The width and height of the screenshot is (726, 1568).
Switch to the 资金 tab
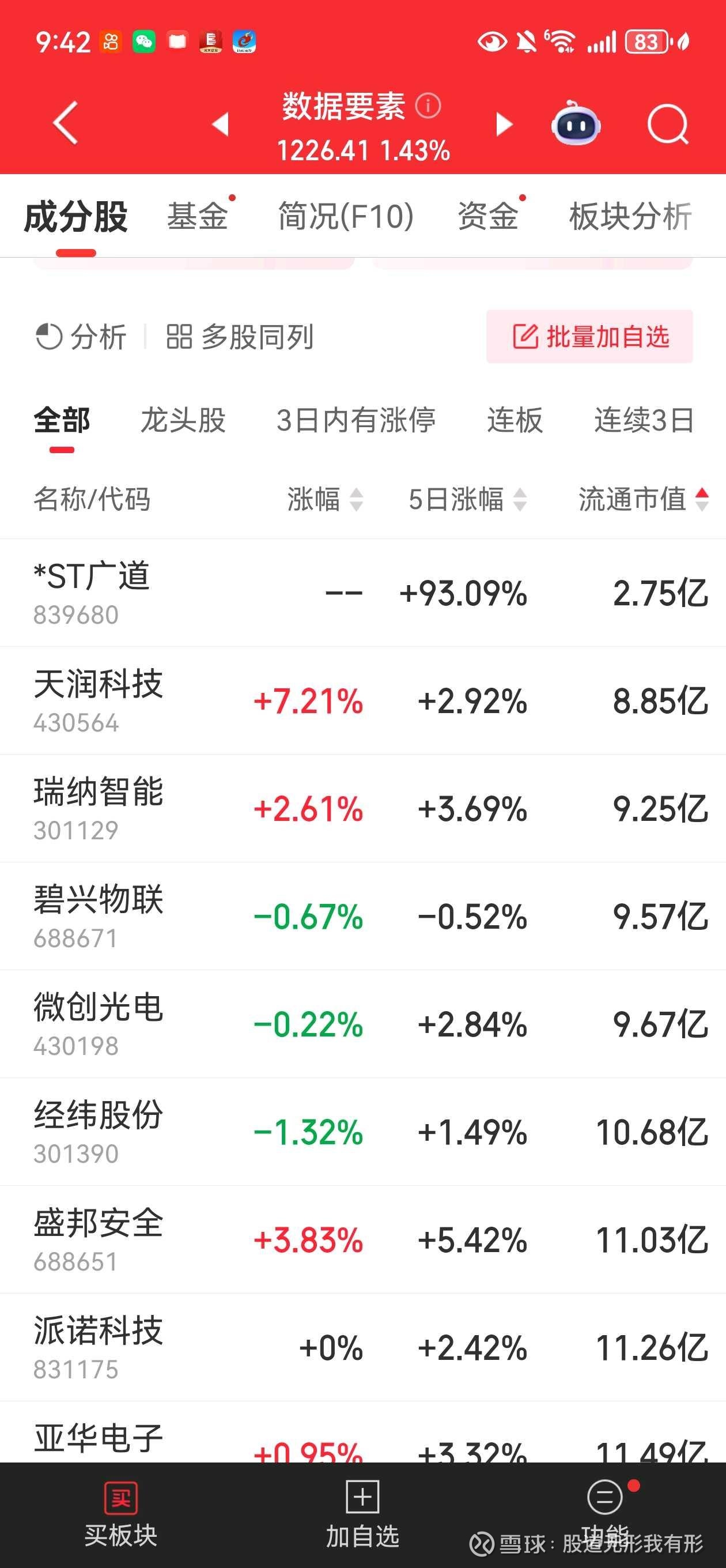tap(488, 216)
